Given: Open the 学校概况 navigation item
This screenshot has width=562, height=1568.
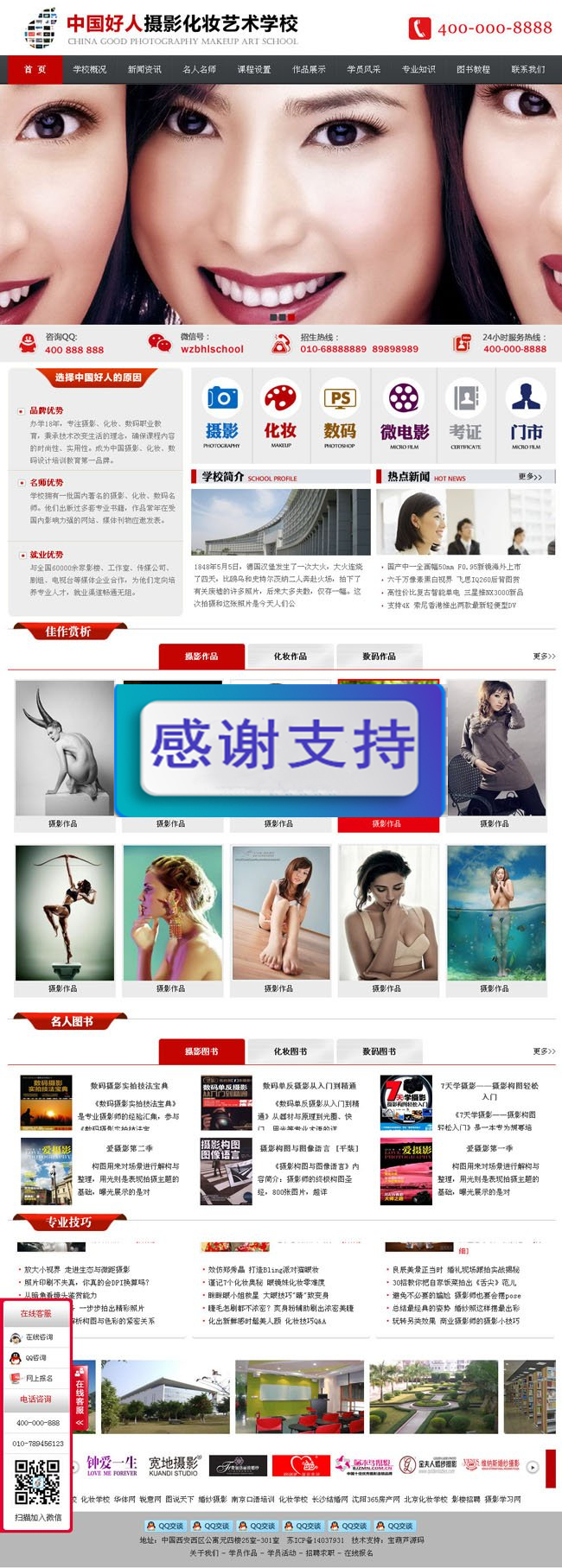Looking at the screenshot, I should [x=90, y=70].
